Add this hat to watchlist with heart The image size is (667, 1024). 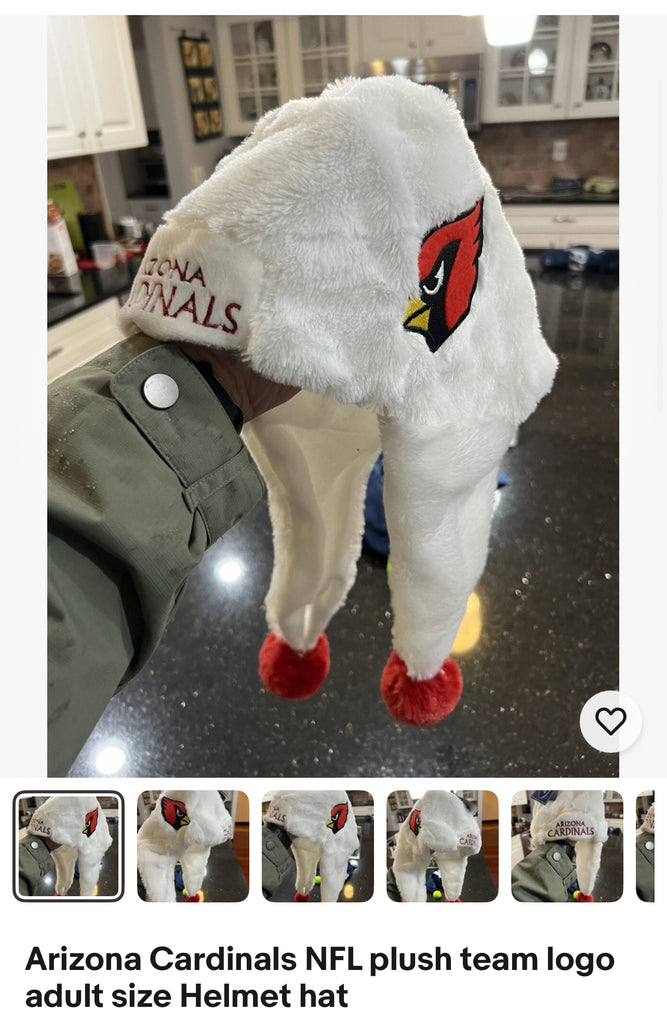point(610,721)
